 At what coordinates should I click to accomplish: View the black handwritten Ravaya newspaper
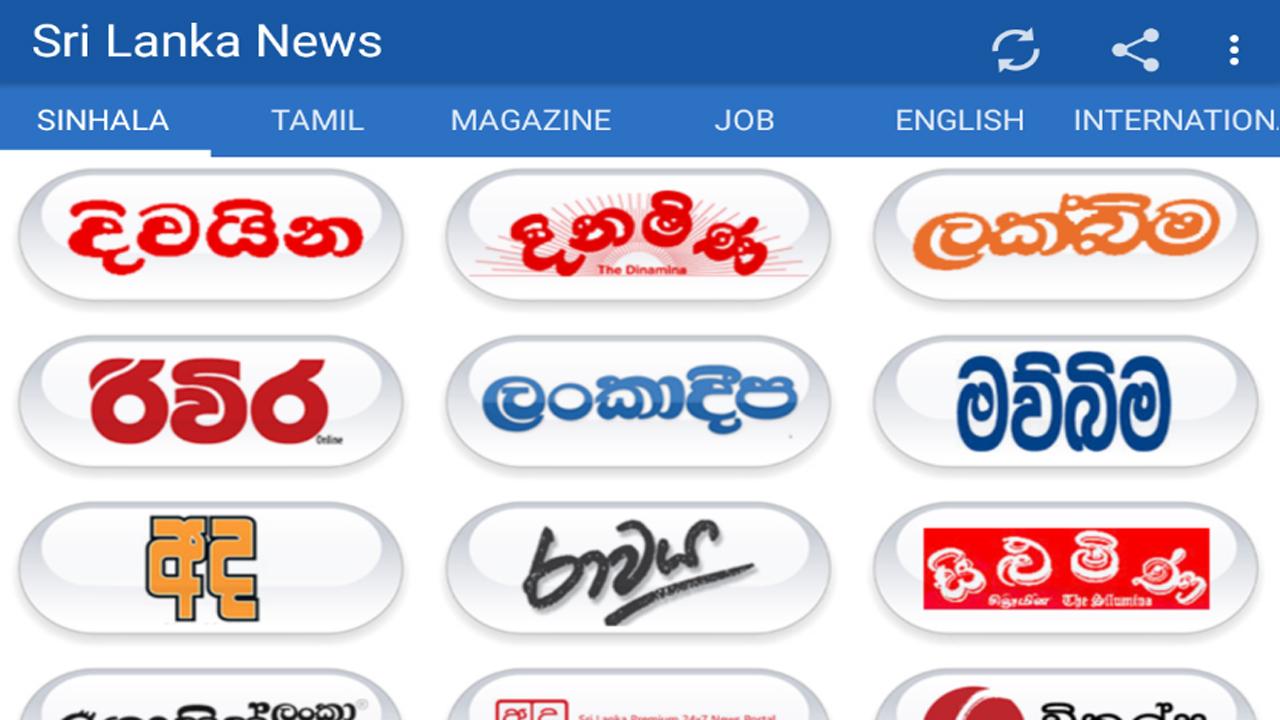click(x=638, y=569)
